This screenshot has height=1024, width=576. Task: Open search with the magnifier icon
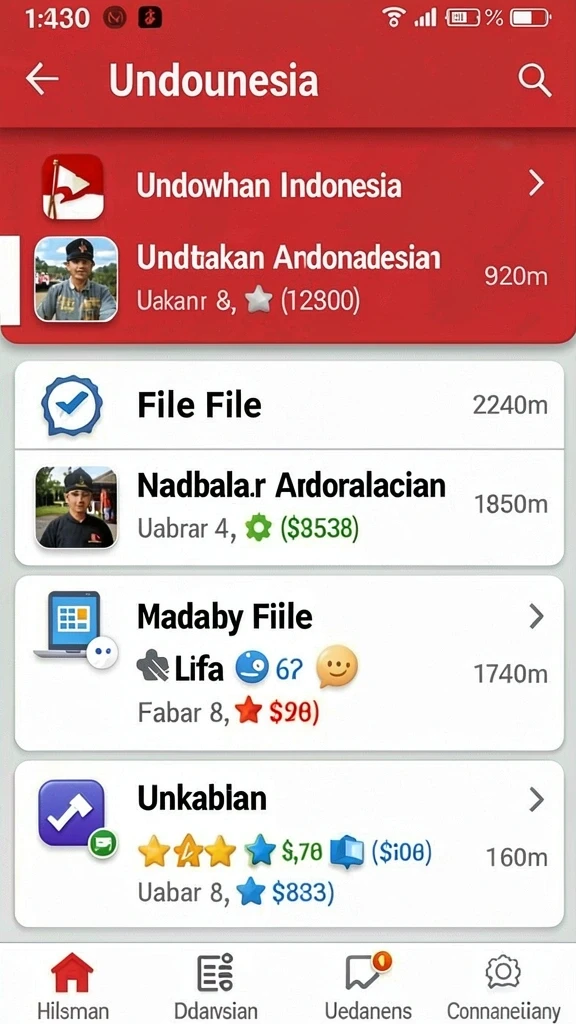(x=535, y=80)
